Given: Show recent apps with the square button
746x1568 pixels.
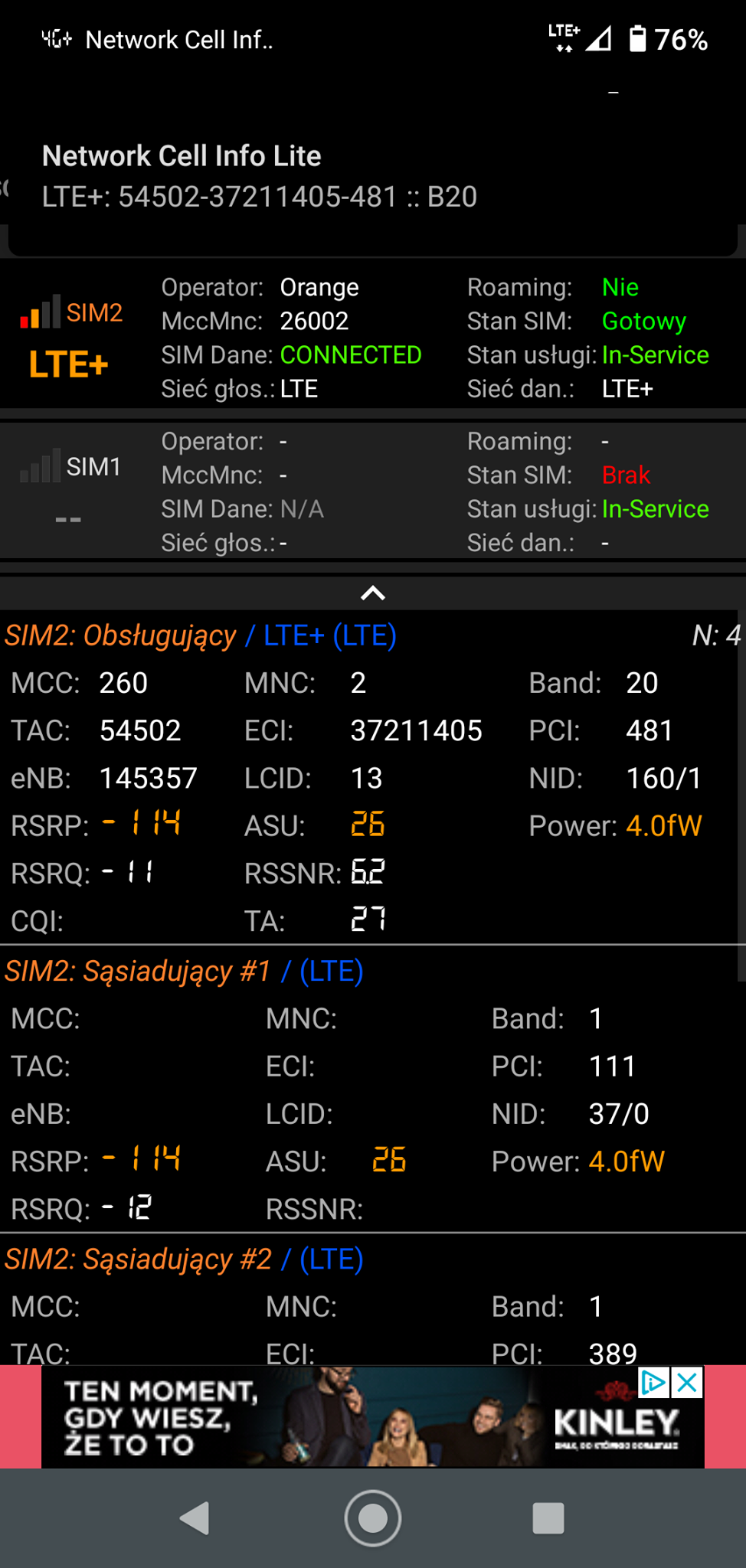Looking at the screenshot, I should [x=548, y=1517].
